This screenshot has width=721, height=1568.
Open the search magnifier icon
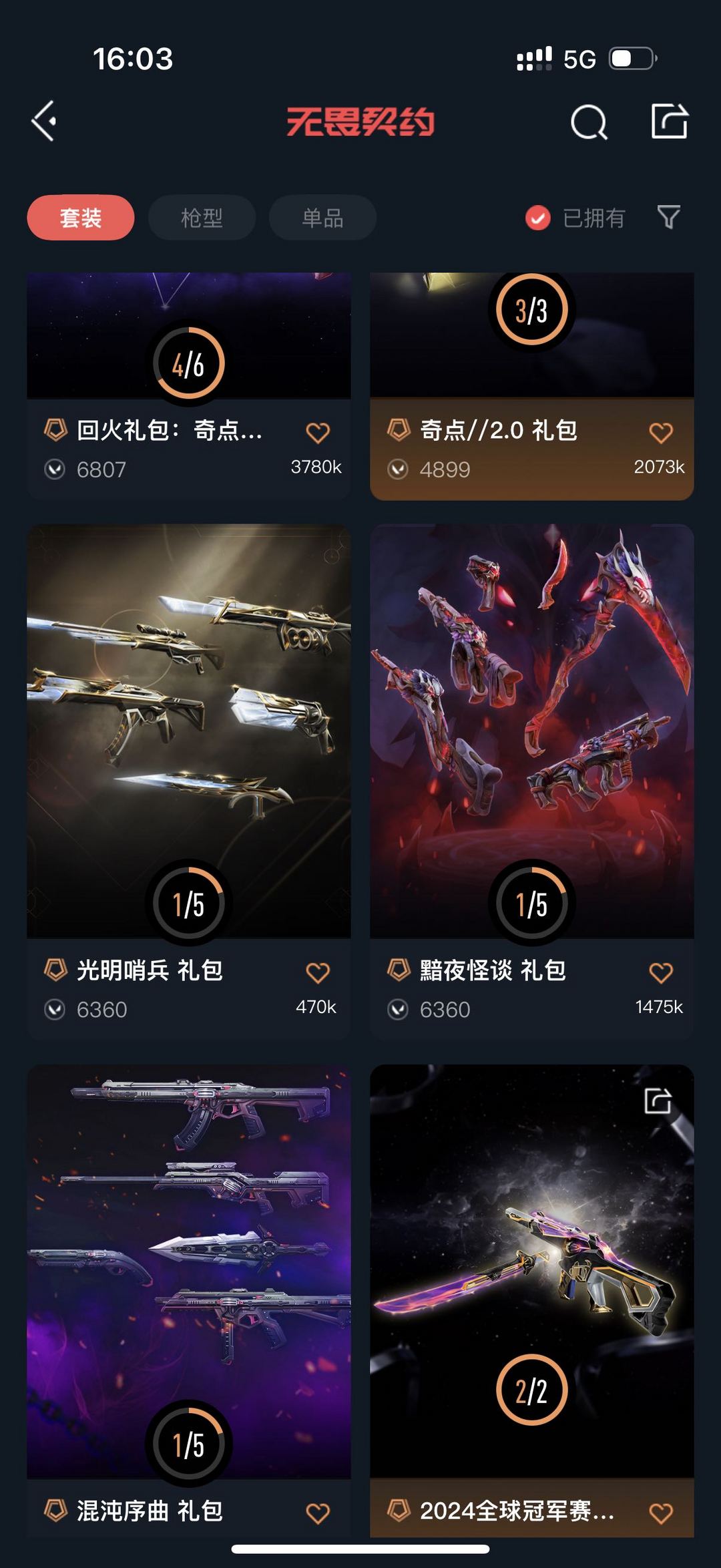pyautogui.click(x=589, y=122)
